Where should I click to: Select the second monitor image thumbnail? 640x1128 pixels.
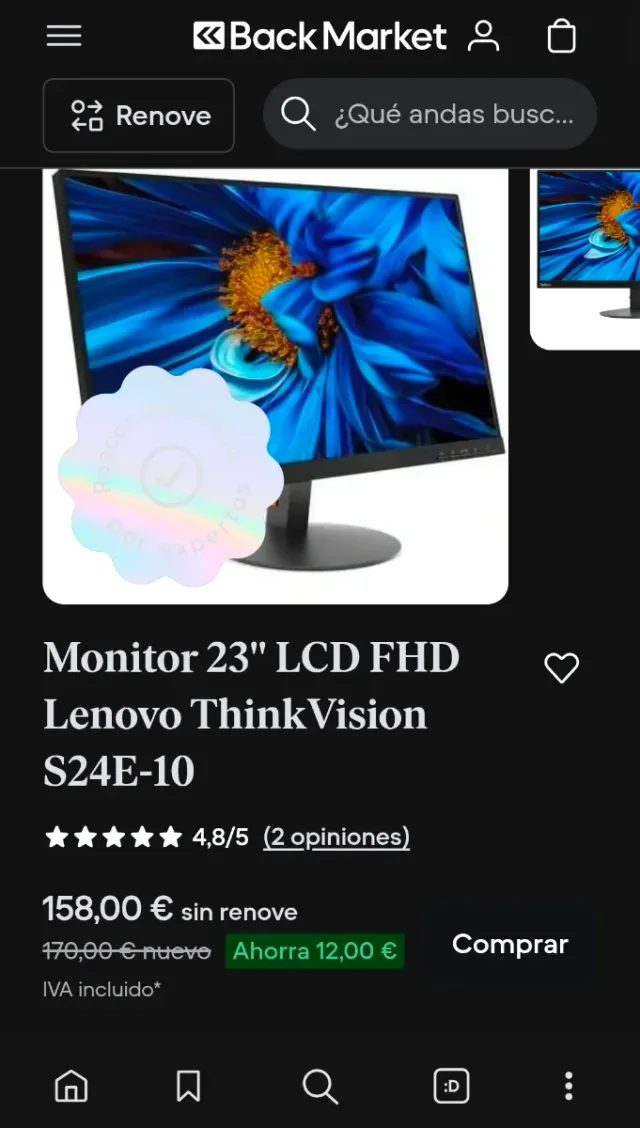(588, 258)
